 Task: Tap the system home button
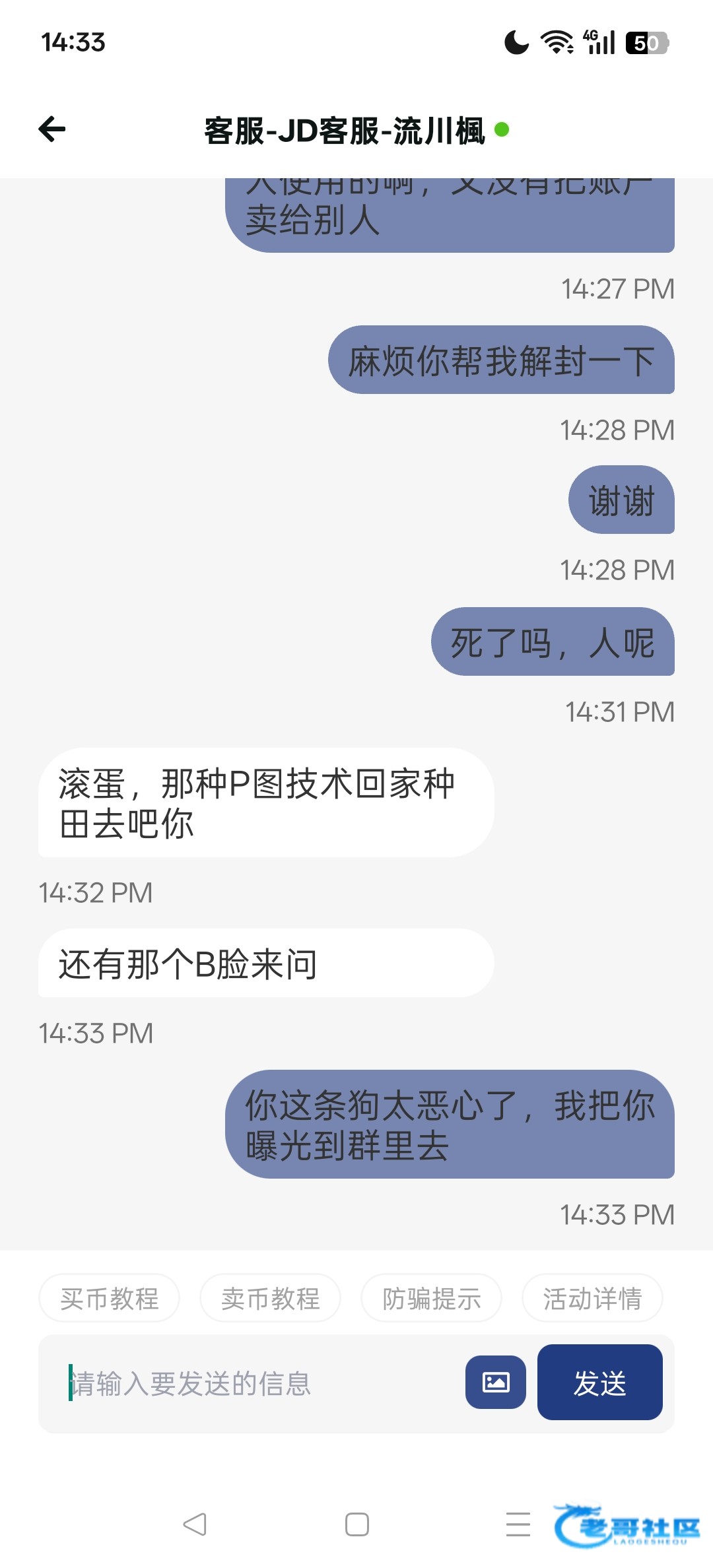tap(357, 1524)
